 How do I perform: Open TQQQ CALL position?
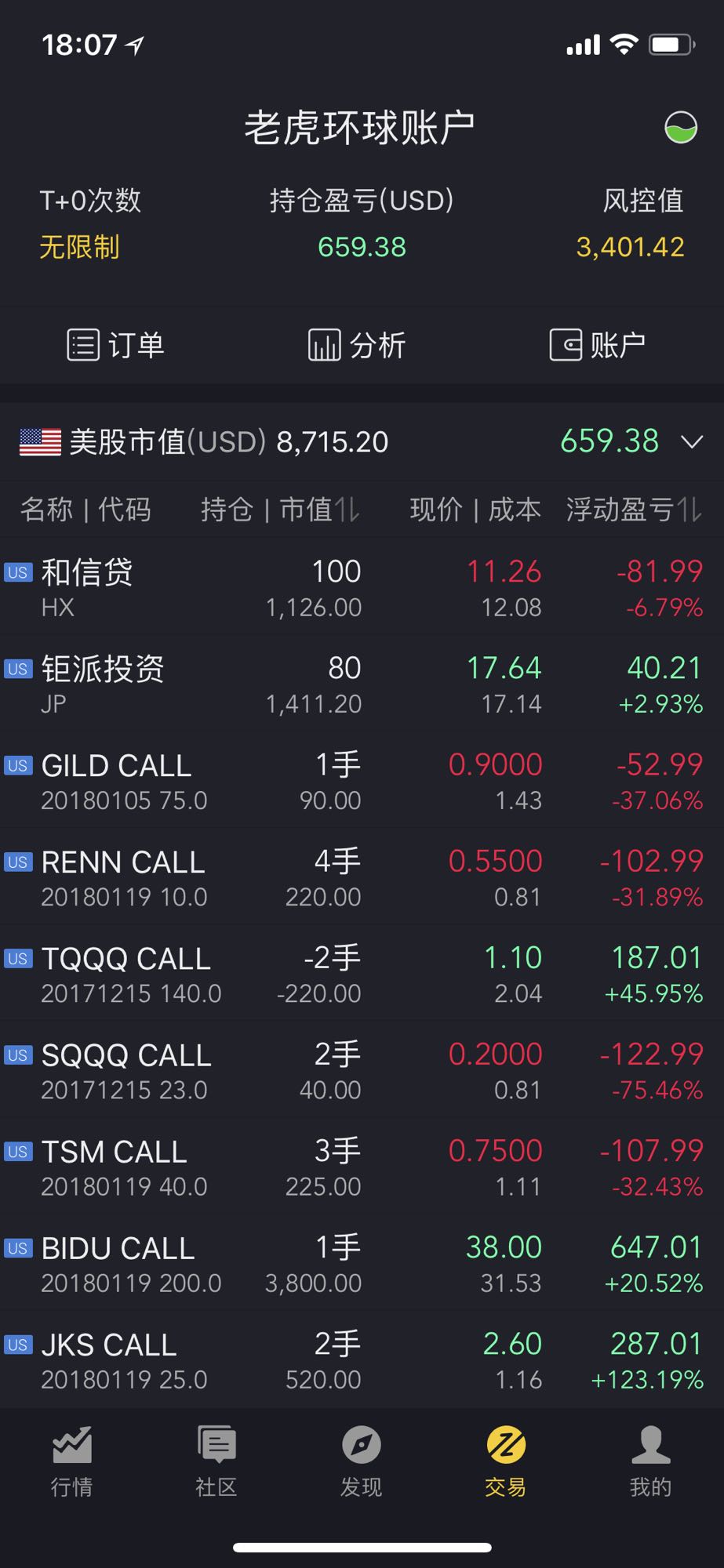(362, 973)
